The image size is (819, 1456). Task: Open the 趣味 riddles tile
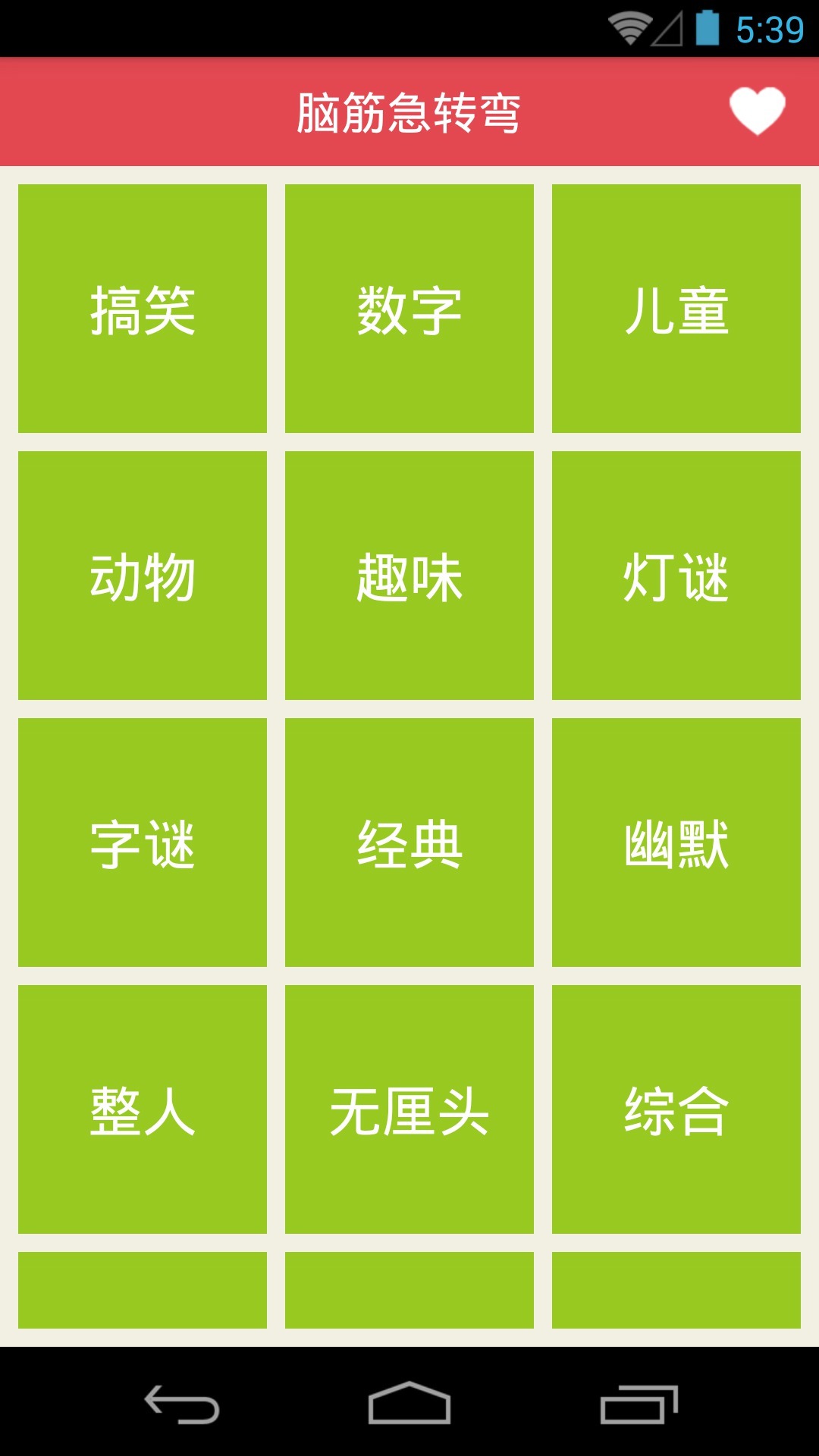click(x=409, y=576)
